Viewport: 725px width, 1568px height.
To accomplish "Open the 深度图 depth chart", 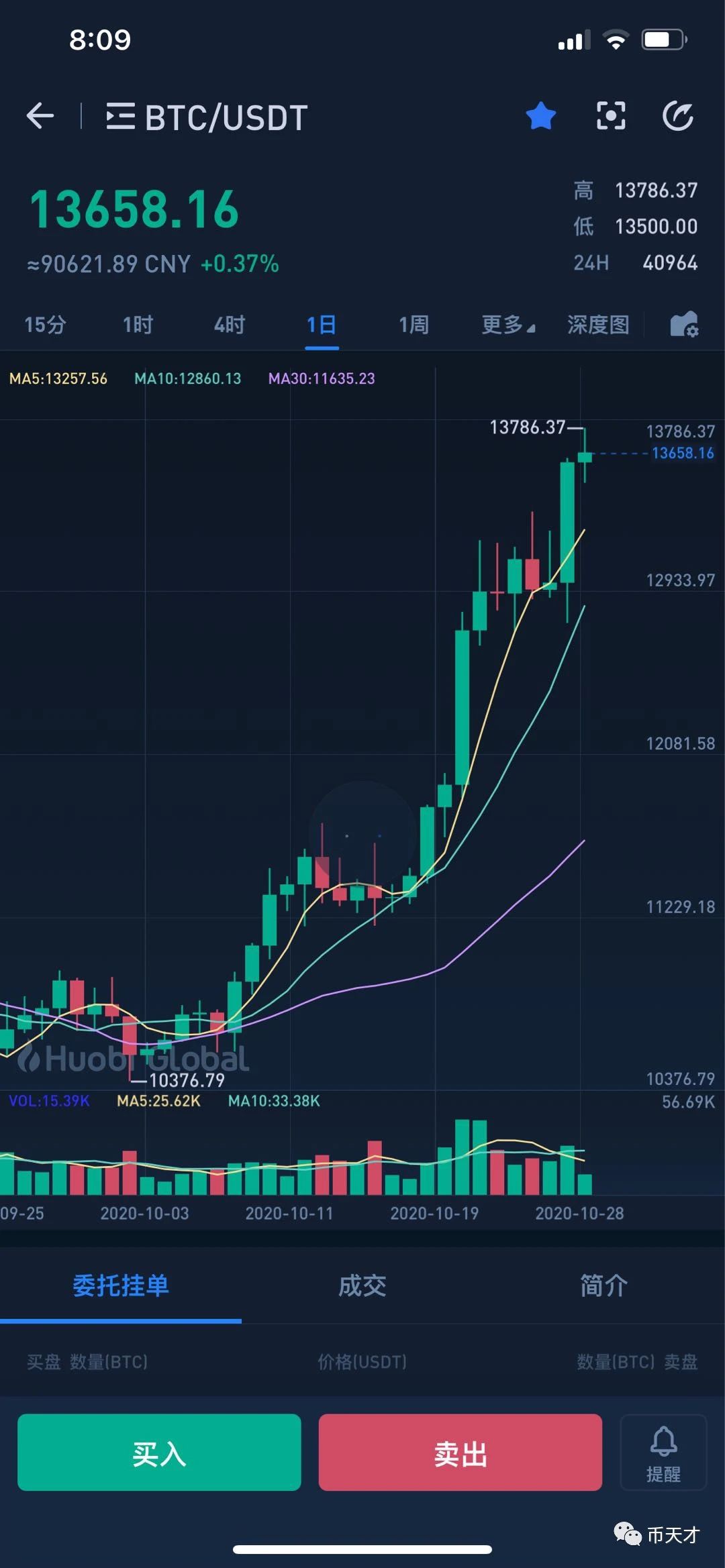I will coord(598,325).
